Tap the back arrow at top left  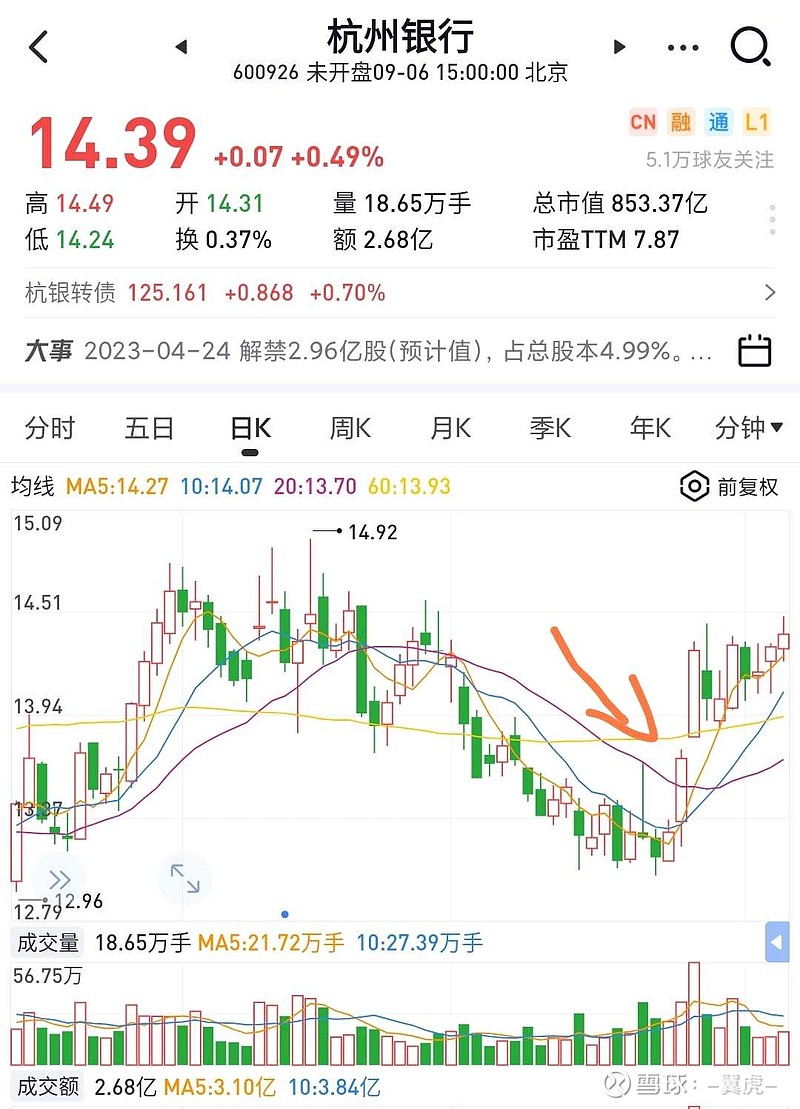pos(38,46)
